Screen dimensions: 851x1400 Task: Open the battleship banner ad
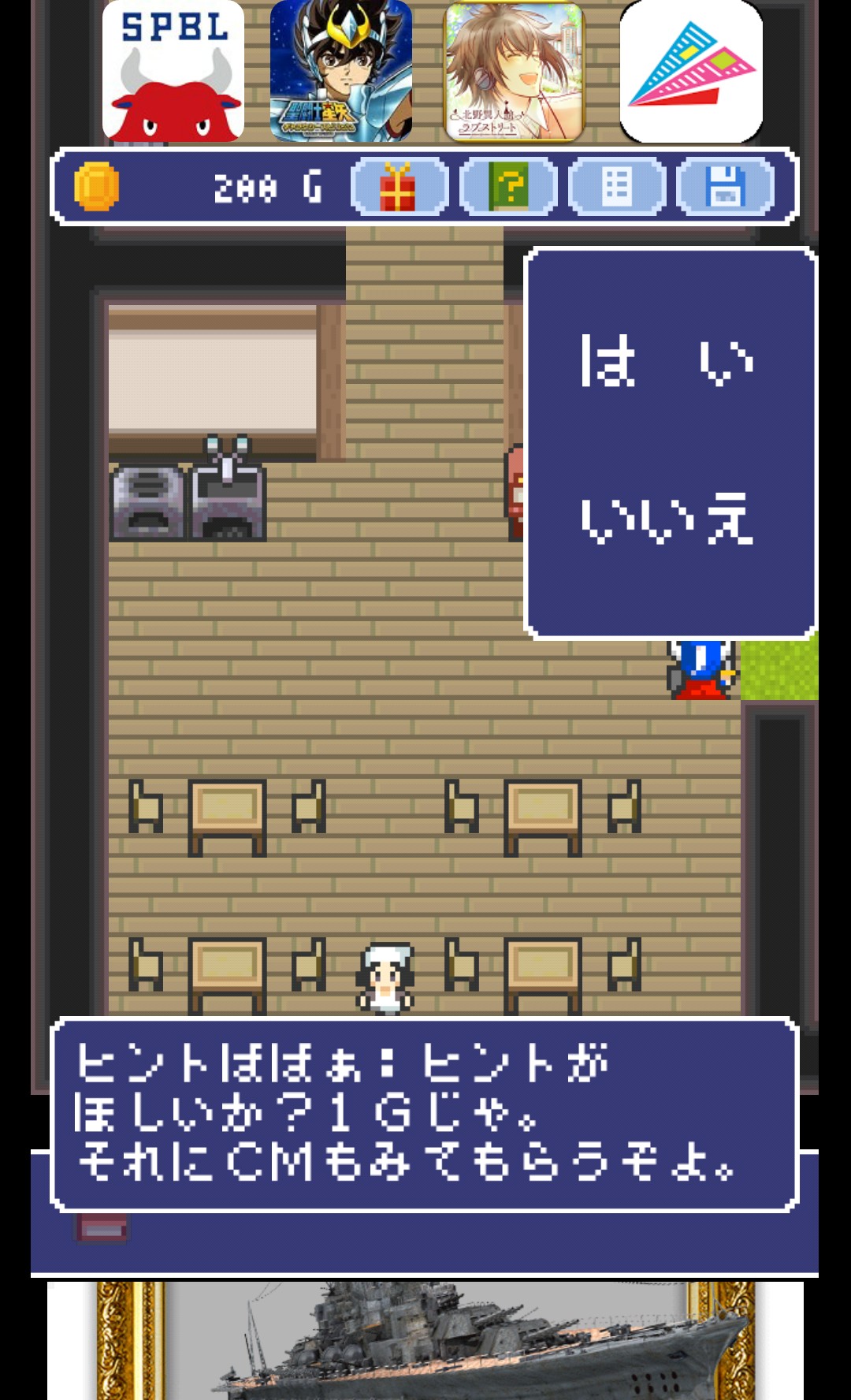(x=425, y=1340)
